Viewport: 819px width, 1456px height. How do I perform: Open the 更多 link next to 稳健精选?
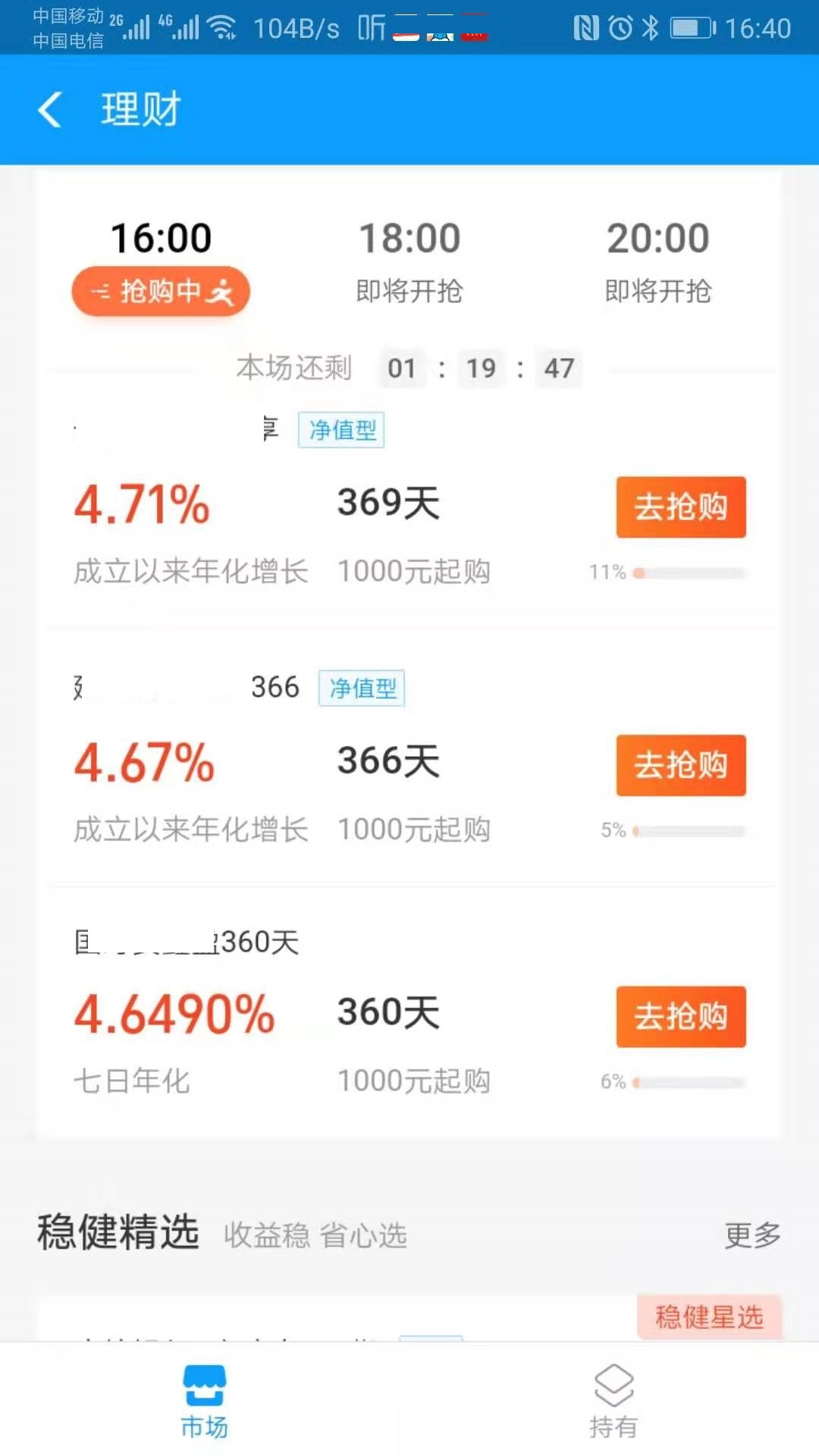click(752, 1235)
